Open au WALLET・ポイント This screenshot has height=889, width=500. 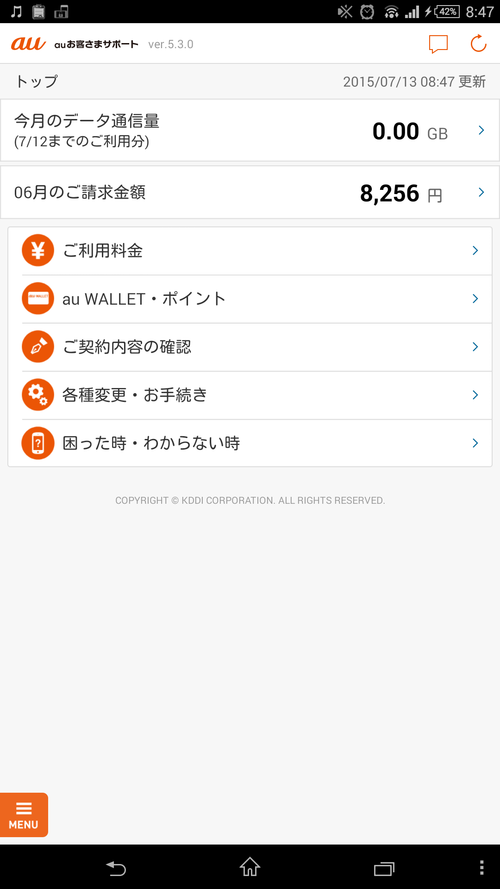pyautogui.click(x=250, y=299)
